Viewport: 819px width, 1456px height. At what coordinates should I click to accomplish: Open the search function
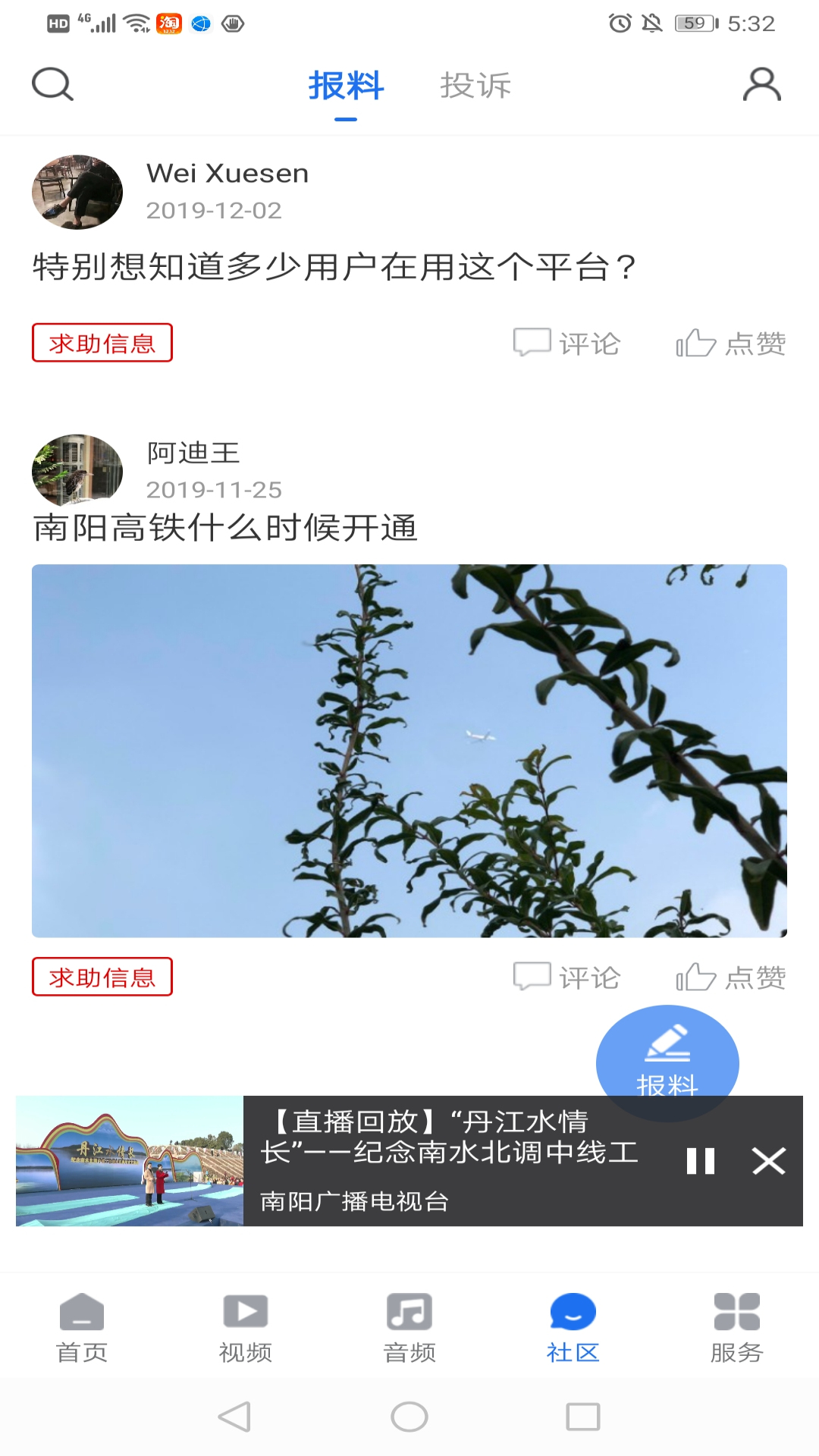[x=50, y=84]
